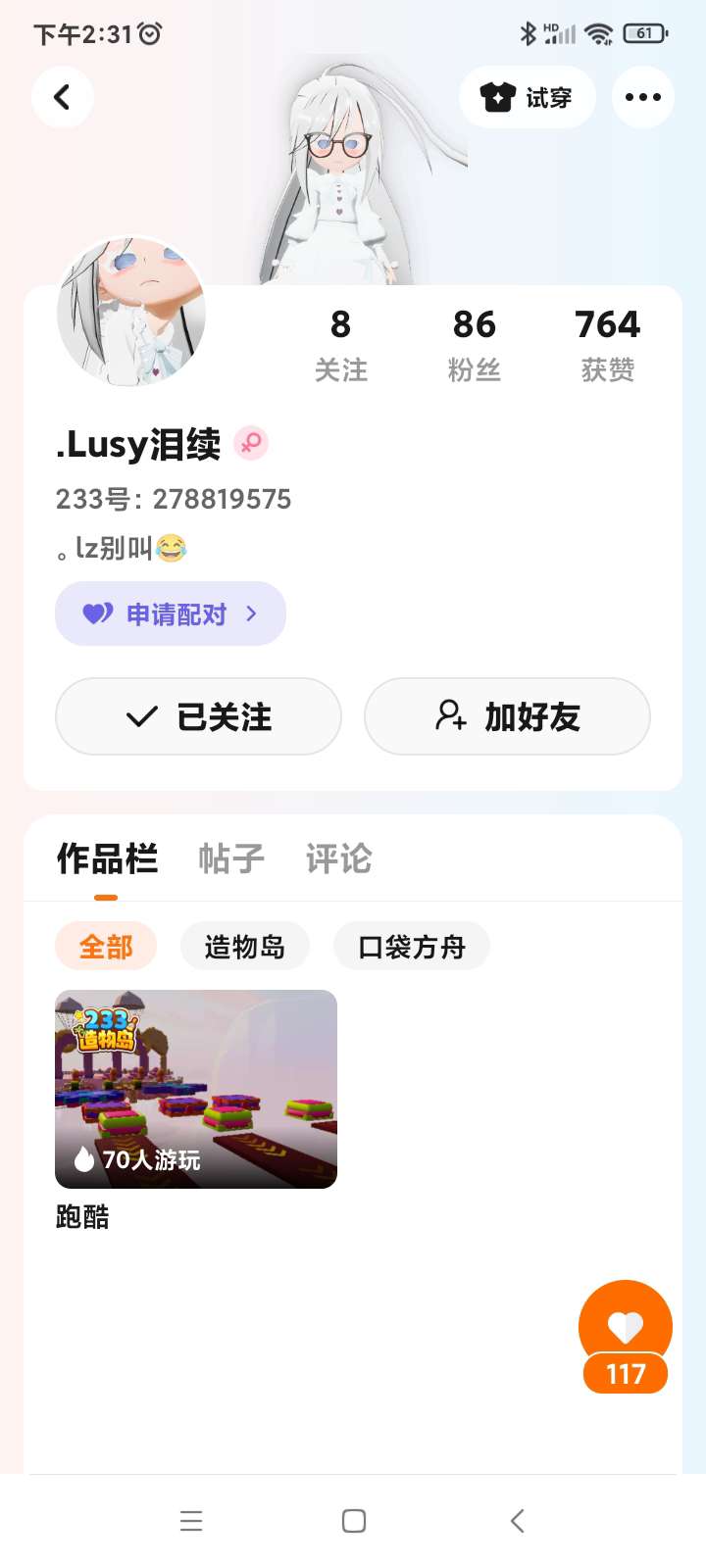Screen dimensions: 706x1568
Task: Add user with 加好友 button
Action: click(507, 716)
